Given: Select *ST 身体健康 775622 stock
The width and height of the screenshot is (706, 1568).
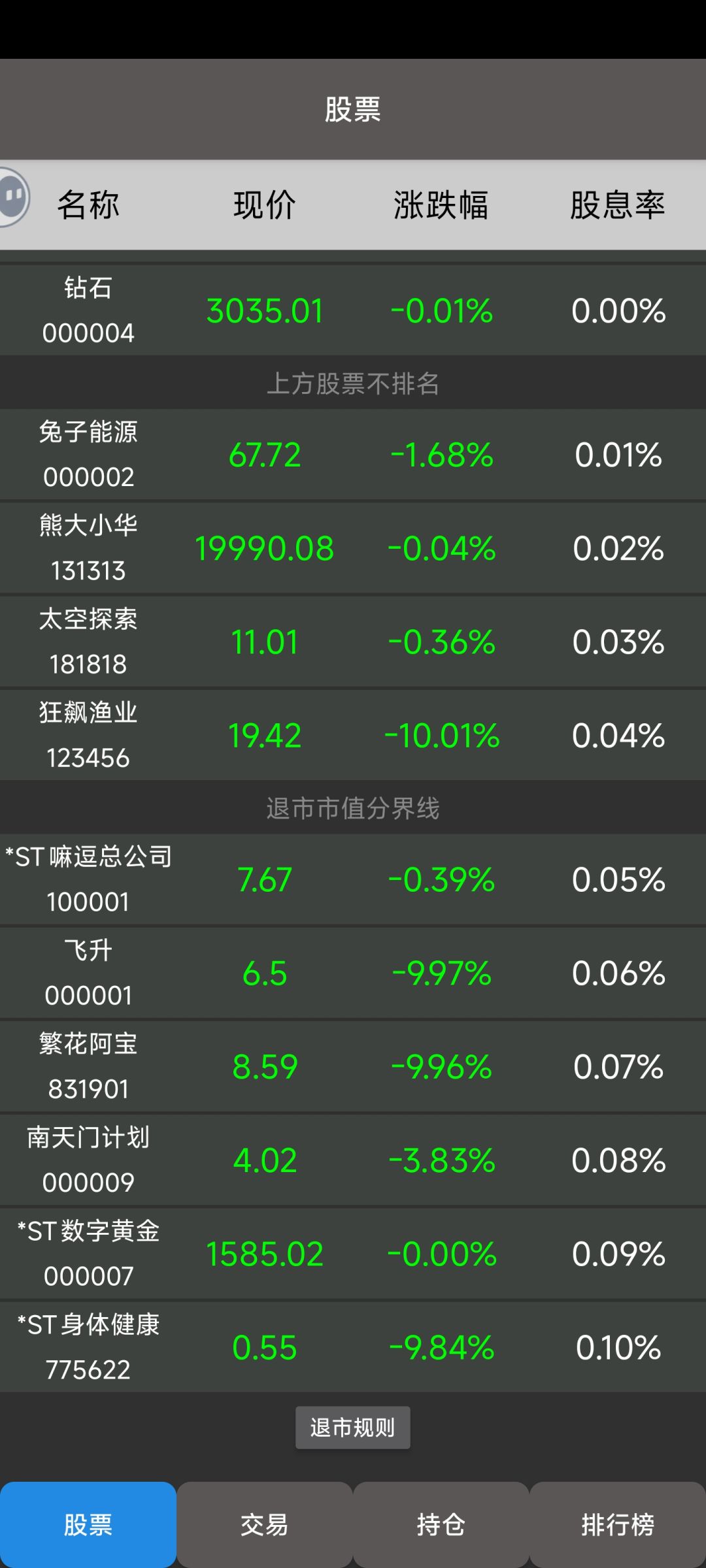Looking at the screenshot, I should [x=353, y=1347].
